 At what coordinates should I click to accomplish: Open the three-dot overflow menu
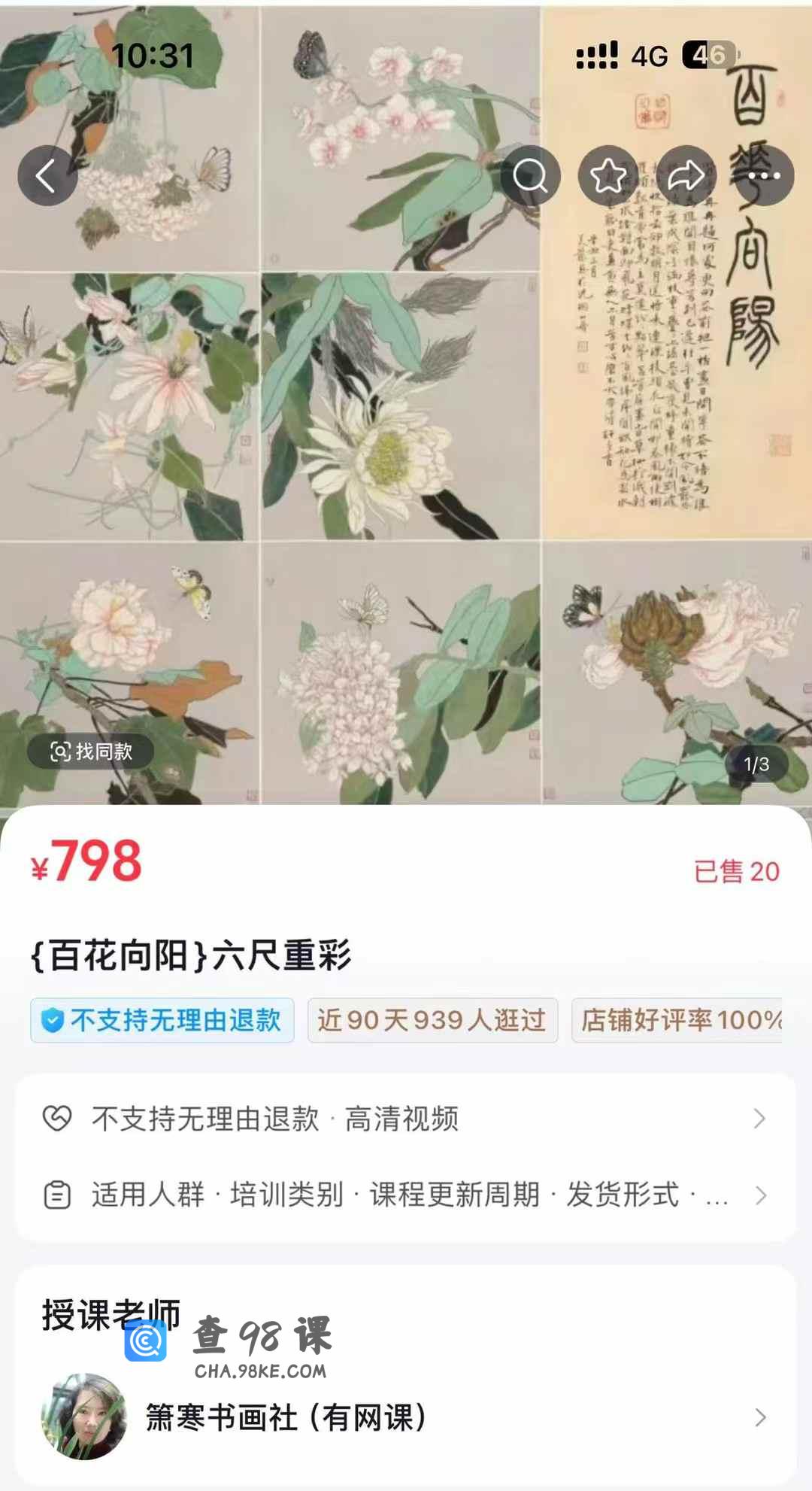(x=765, y=176)
